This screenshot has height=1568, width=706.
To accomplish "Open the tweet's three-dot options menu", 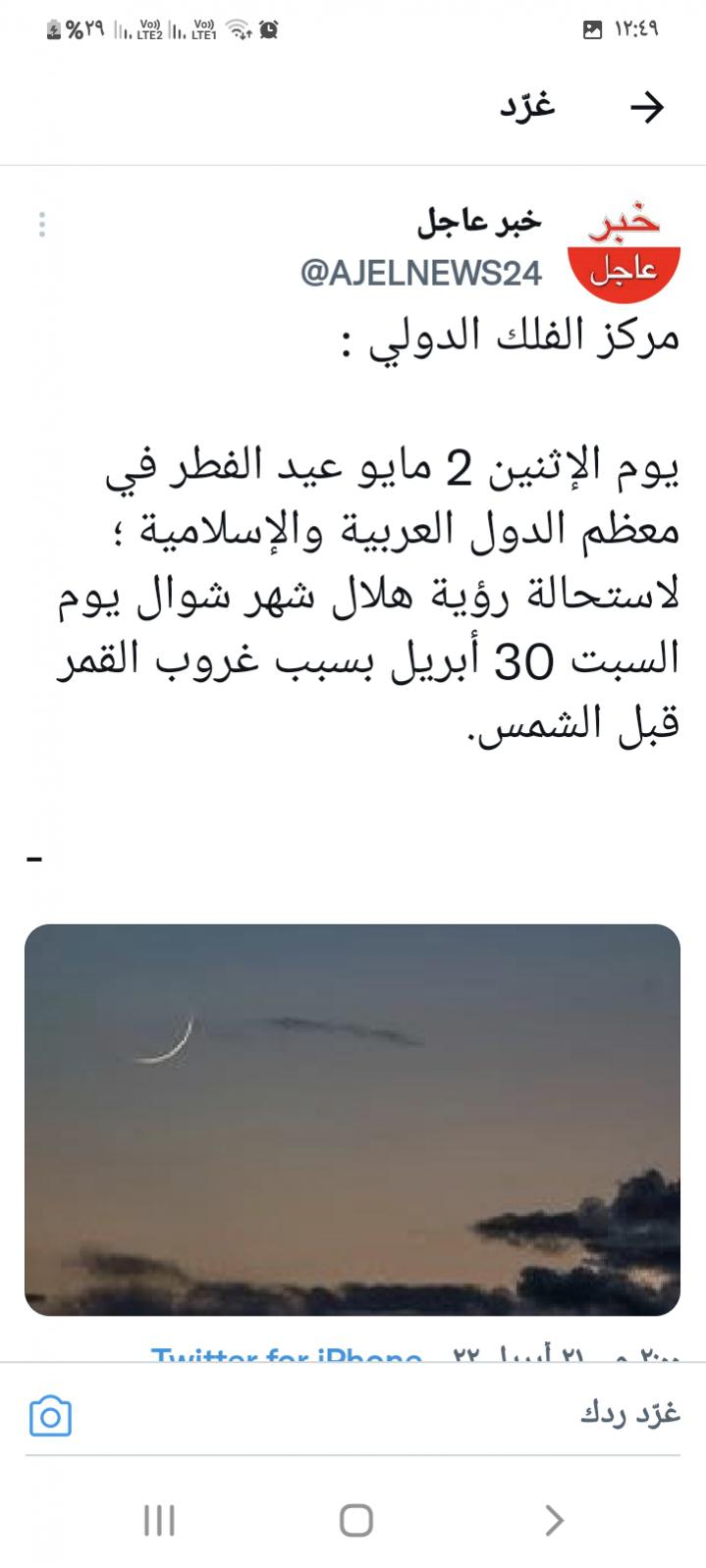I will point(42,225).
